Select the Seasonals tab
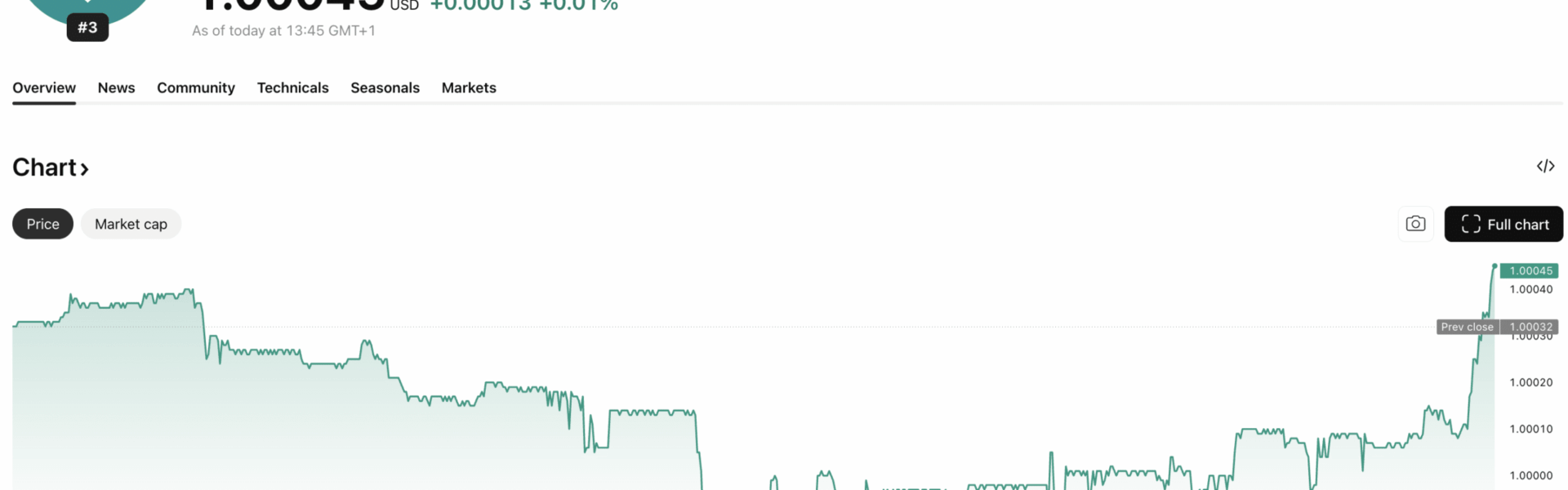The image size is (1568, 490). tap(385, 87)
